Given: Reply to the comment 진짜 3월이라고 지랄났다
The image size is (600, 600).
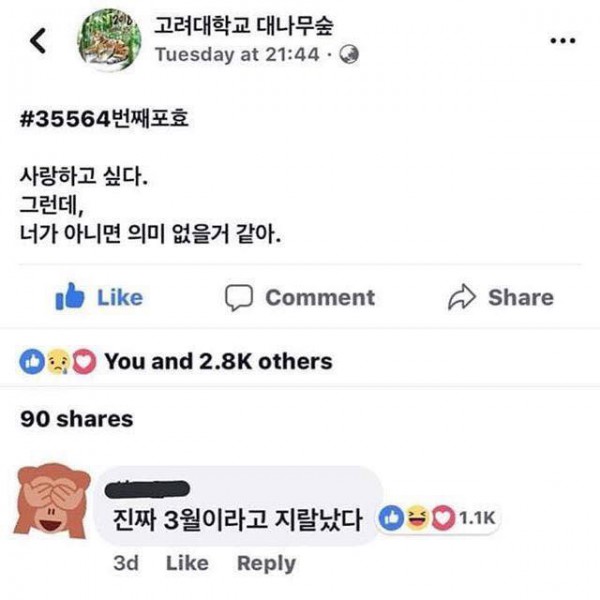Looking at the screenshot, I should [266, 563].
